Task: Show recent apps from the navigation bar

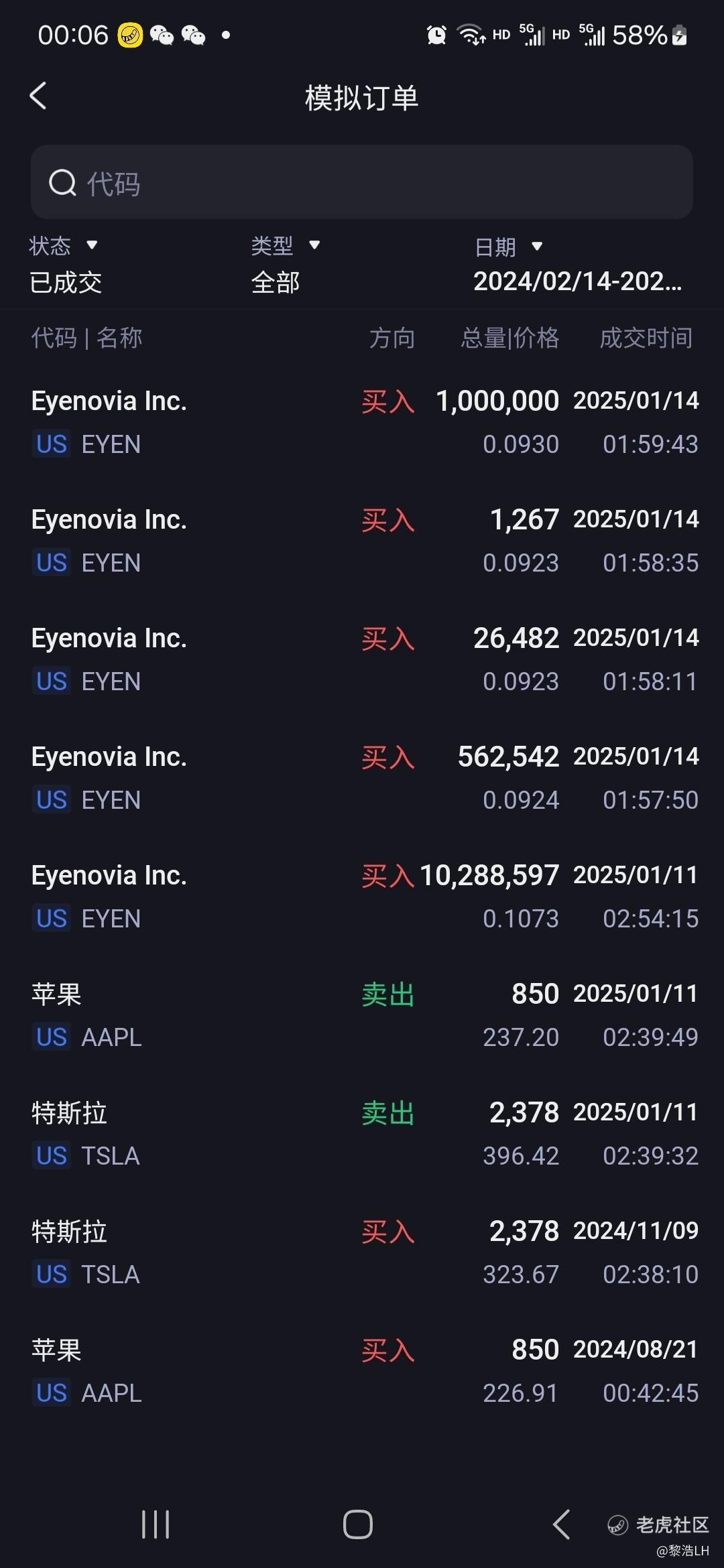Action: (156, 1524)
